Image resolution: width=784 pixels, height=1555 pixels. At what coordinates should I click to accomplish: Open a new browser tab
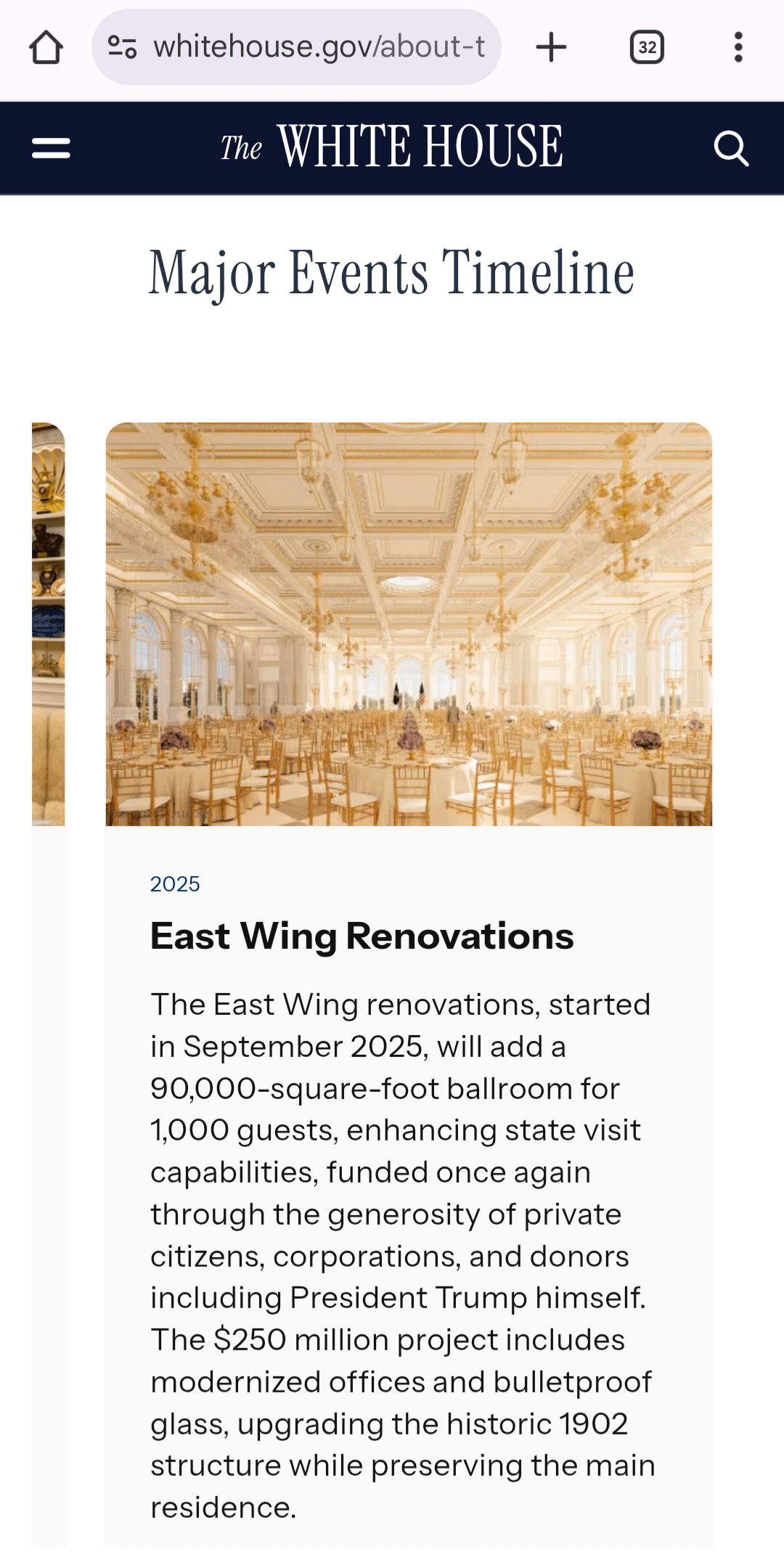[x=551, y=48]
